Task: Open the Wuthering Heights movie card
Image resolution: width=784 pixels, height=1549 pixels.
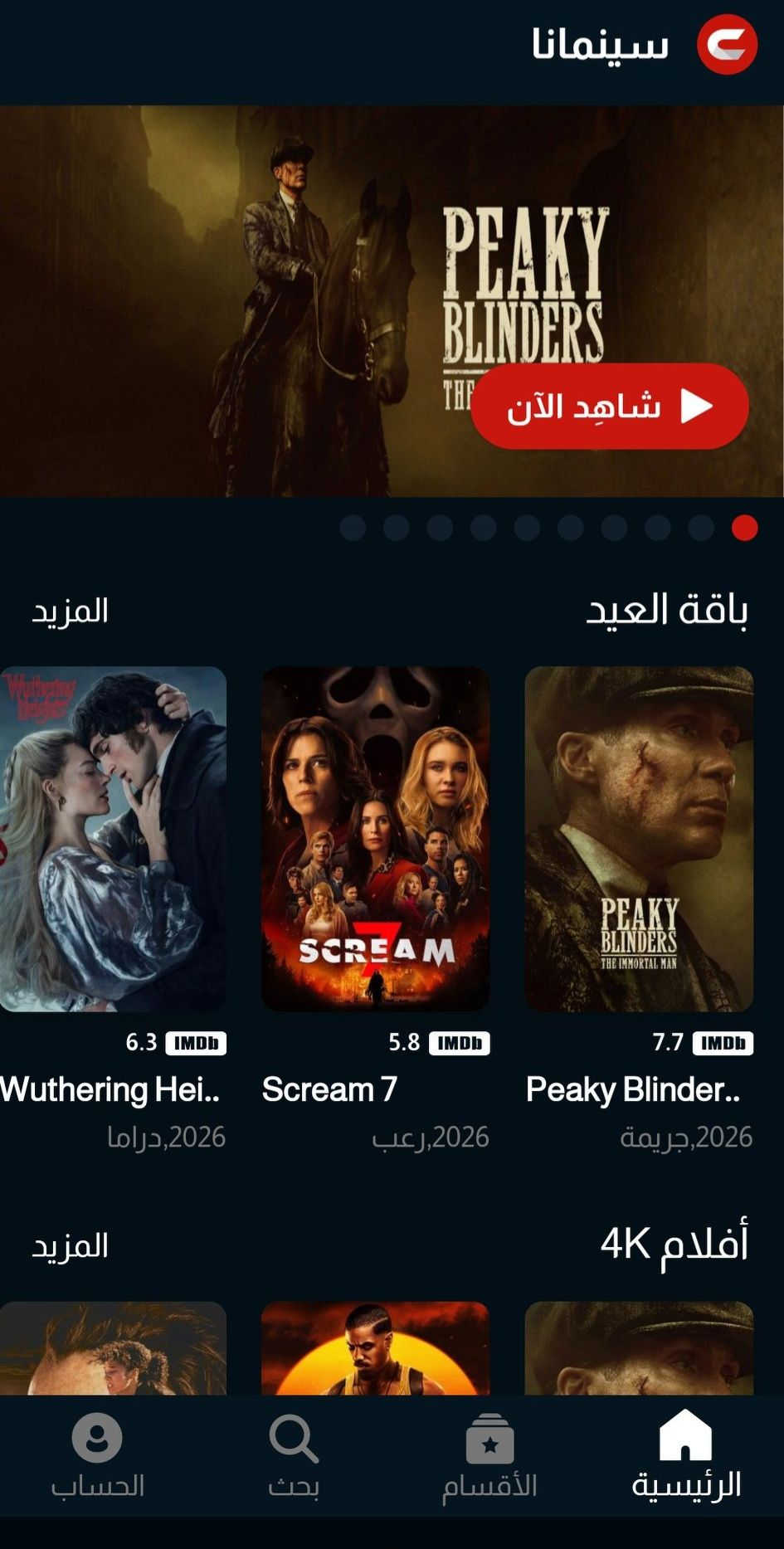Action: (x=113, y=839)
